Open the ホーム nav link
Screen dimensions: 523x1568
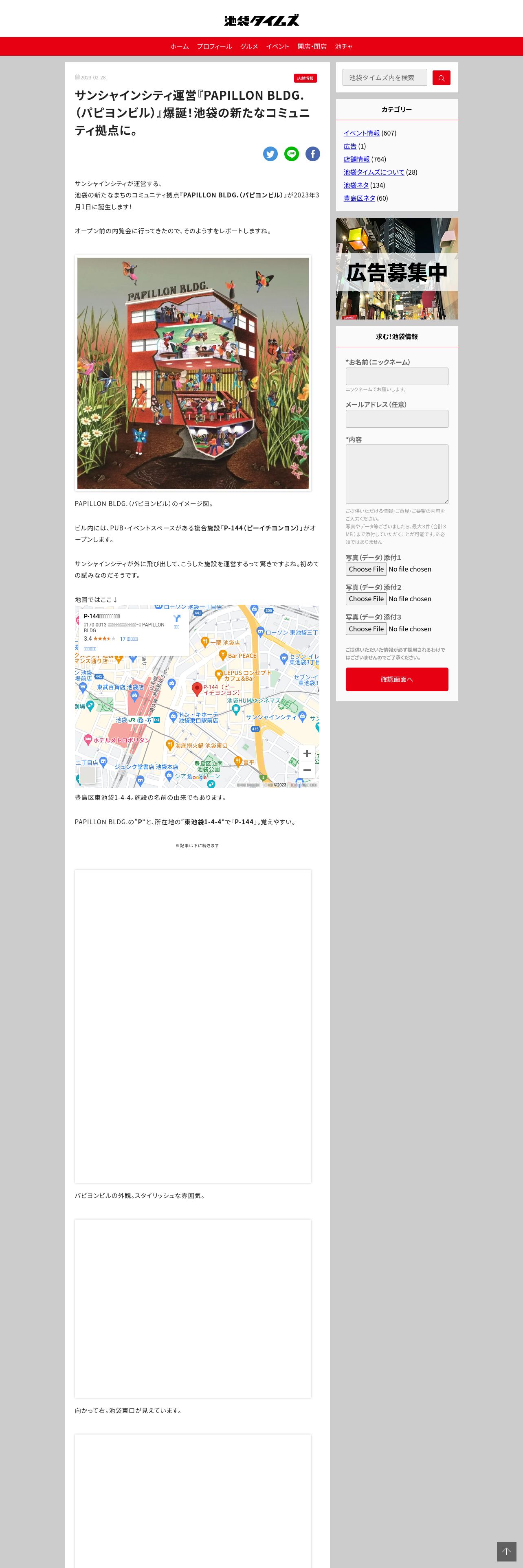[179, 46]
